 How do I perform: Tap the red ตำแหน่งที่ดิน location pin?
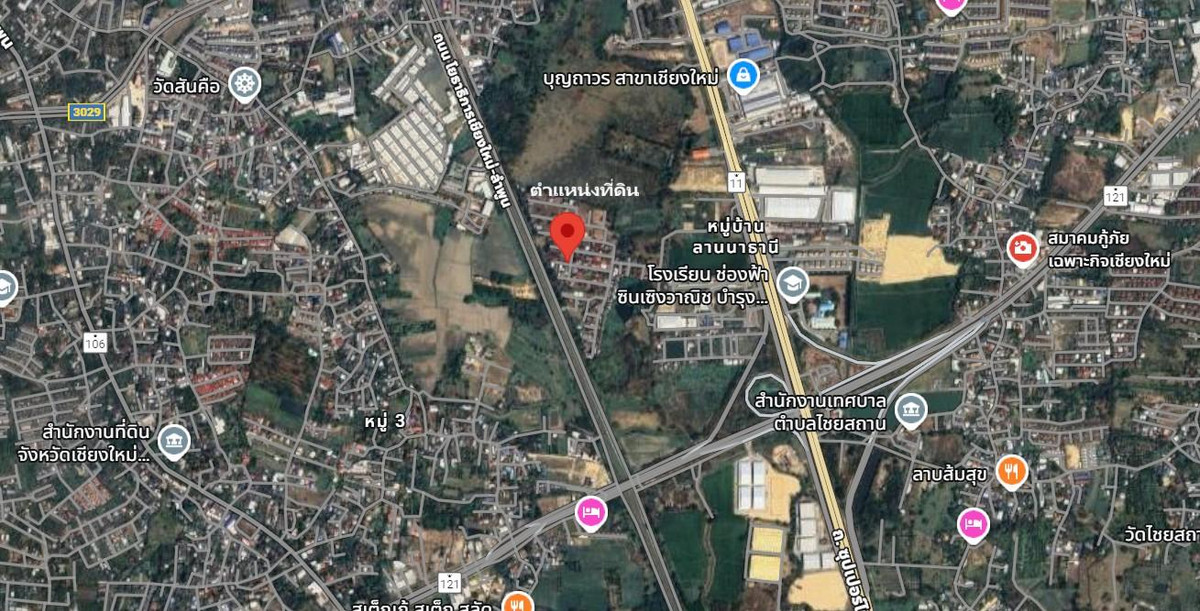(568, 233)
